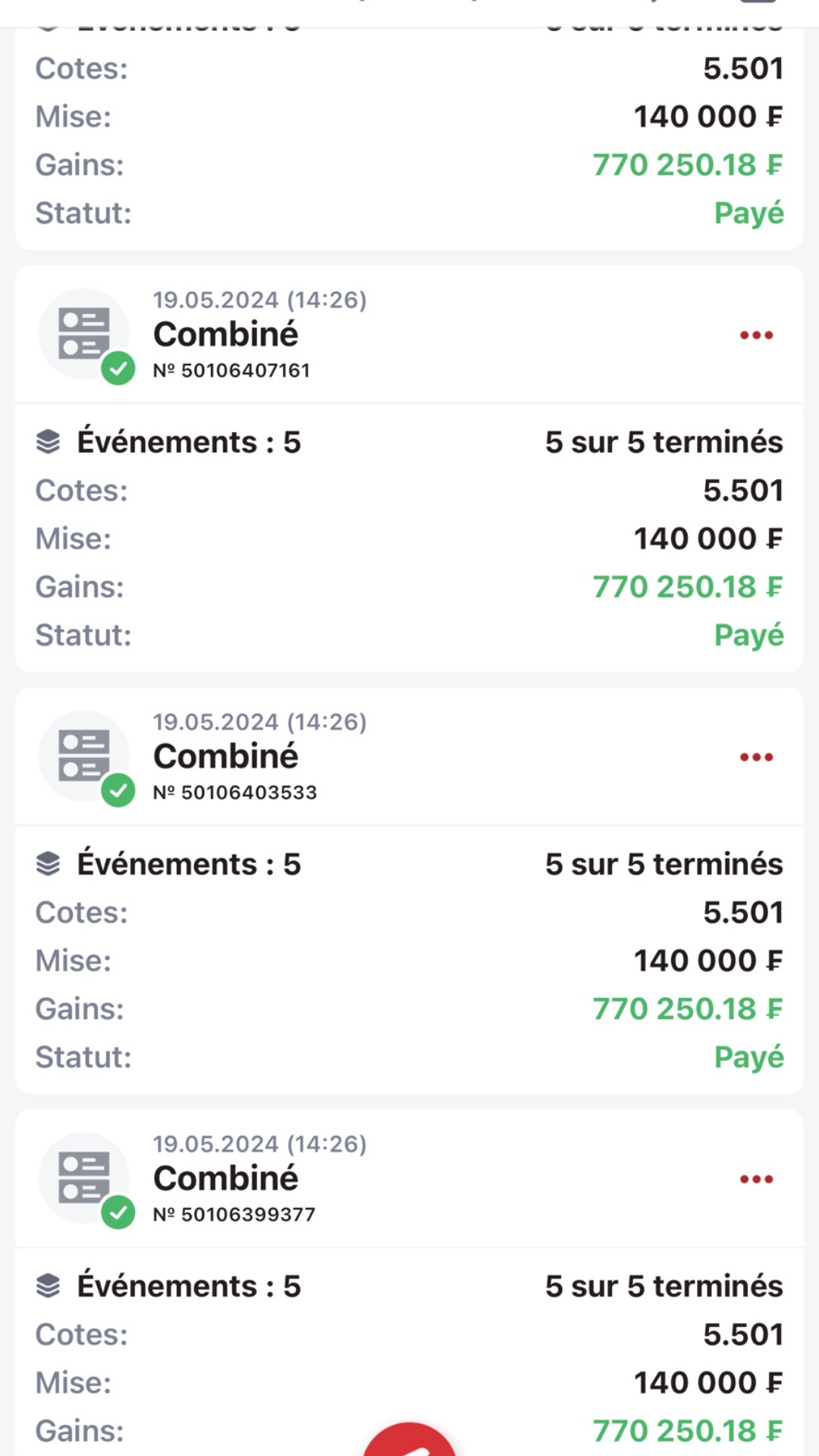Screen dimensions: 819x1456
Task: Tap the red floating action button
Action: (x=409, y=1442)
